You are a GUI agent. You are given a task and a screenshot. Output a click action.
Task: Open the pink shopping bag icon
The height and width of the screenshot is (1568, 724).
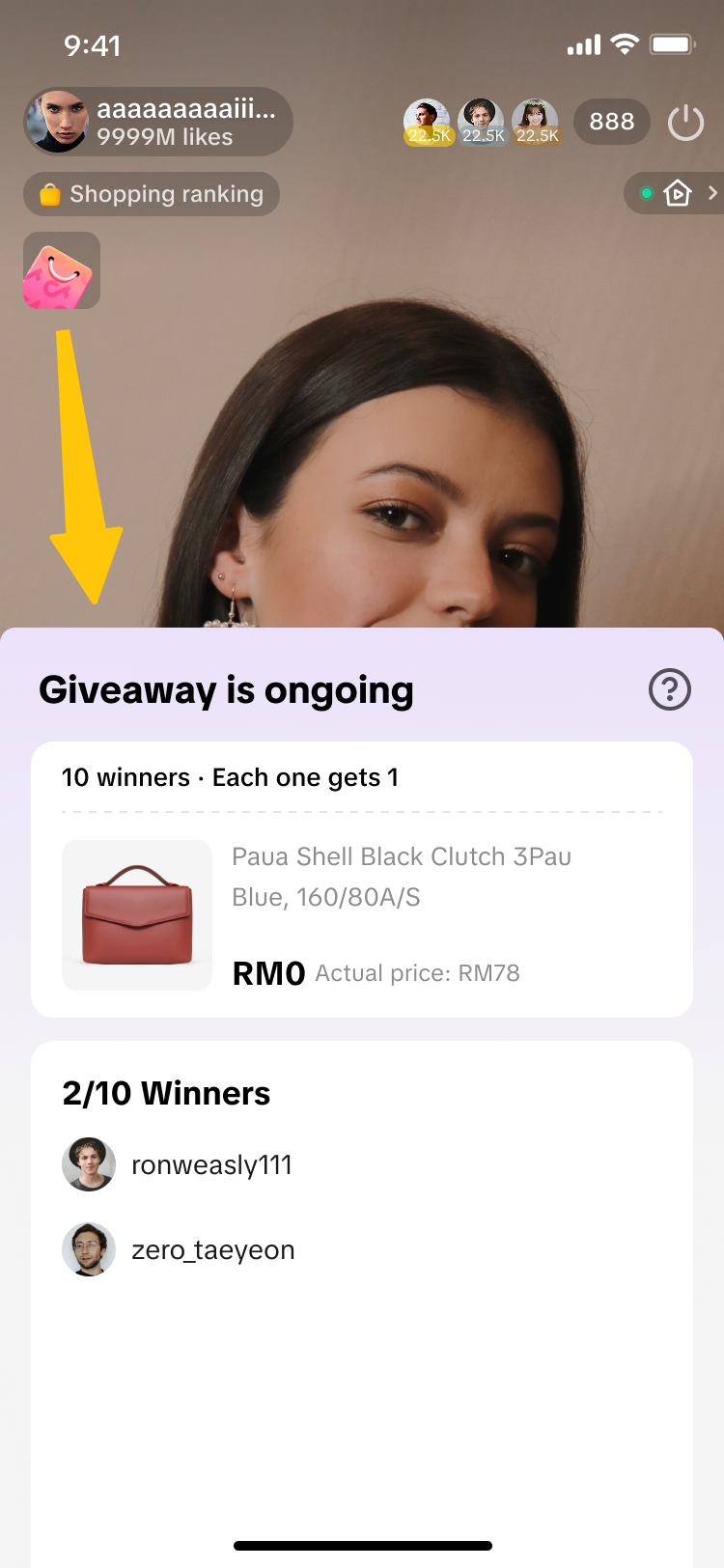62,271
